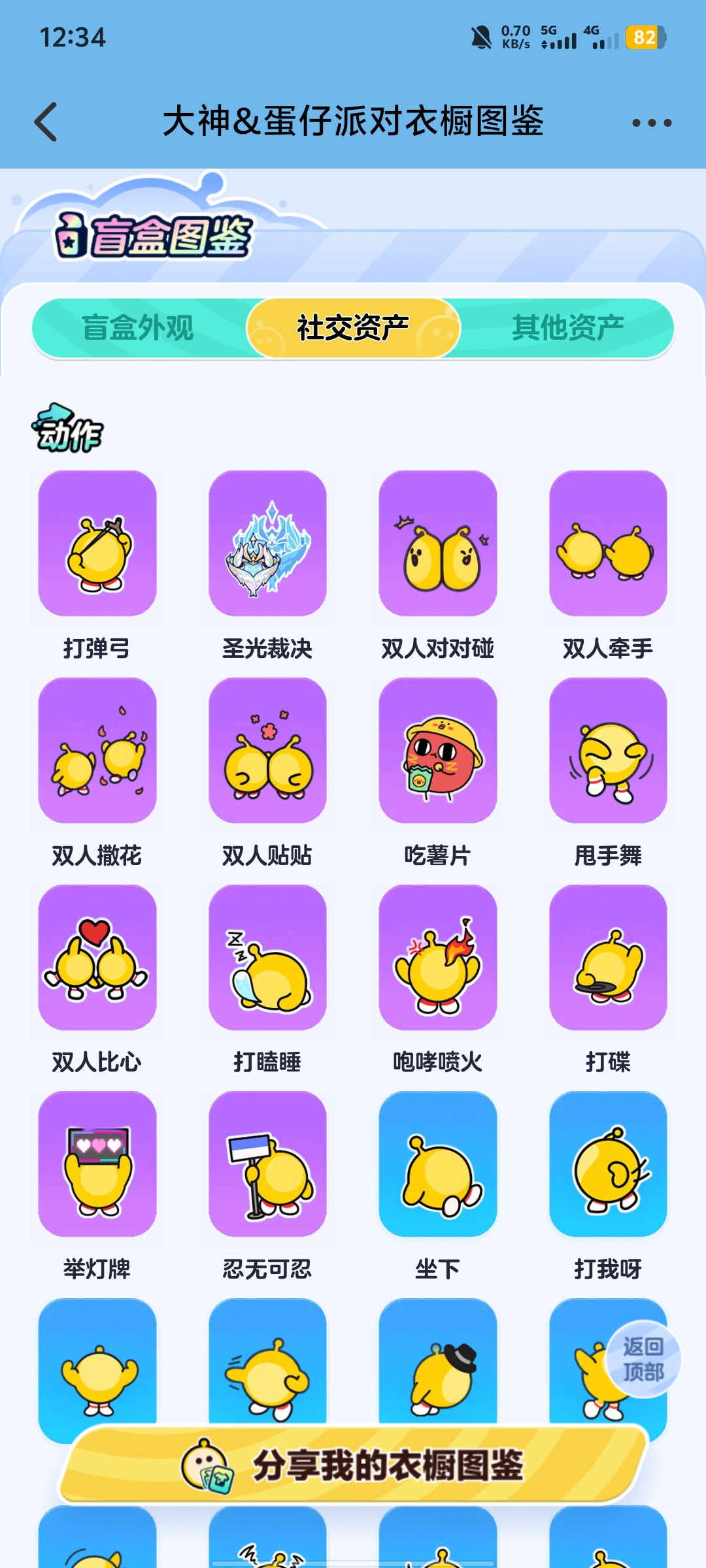Share my wardrobe via 分享我的衣橱图鉴

pos(353,1465)
